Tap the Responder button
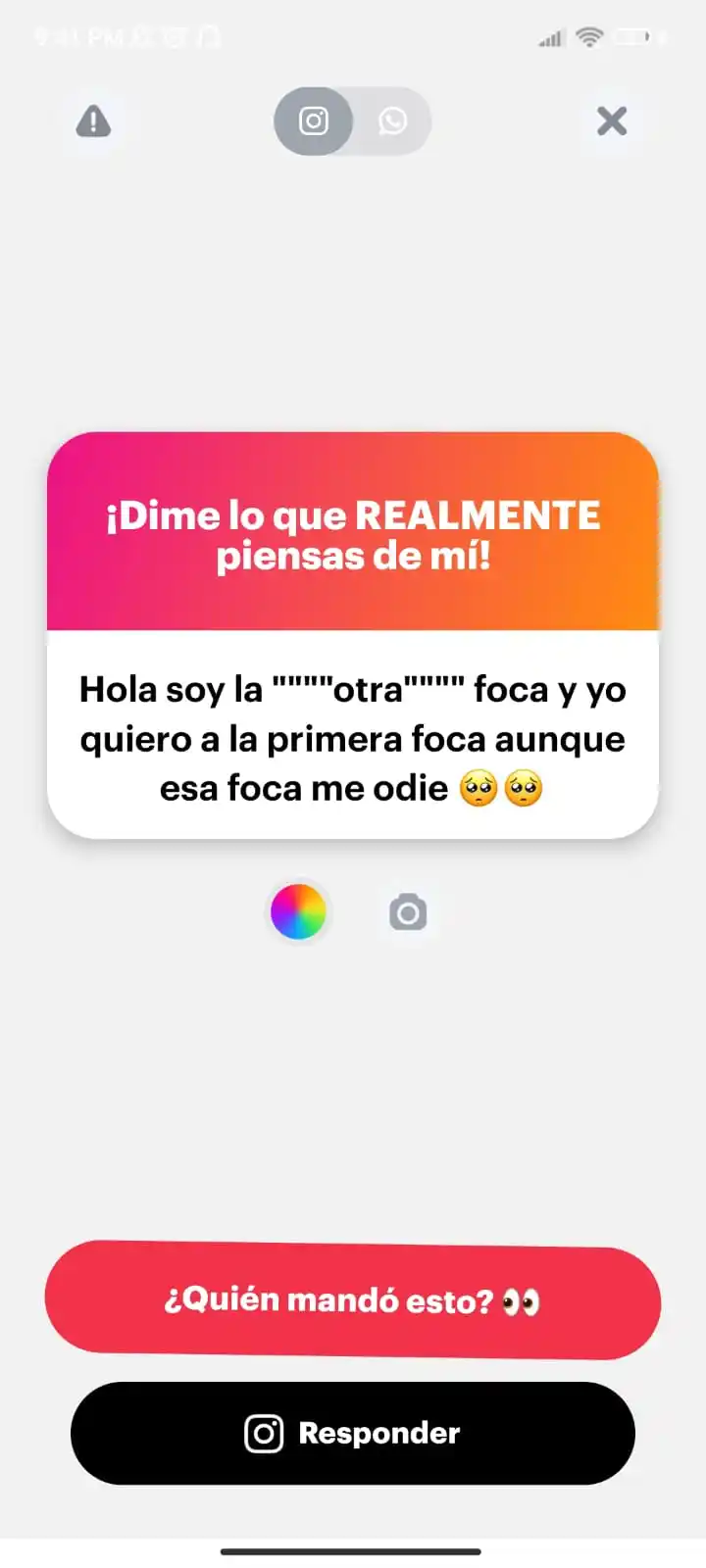 353,1433
